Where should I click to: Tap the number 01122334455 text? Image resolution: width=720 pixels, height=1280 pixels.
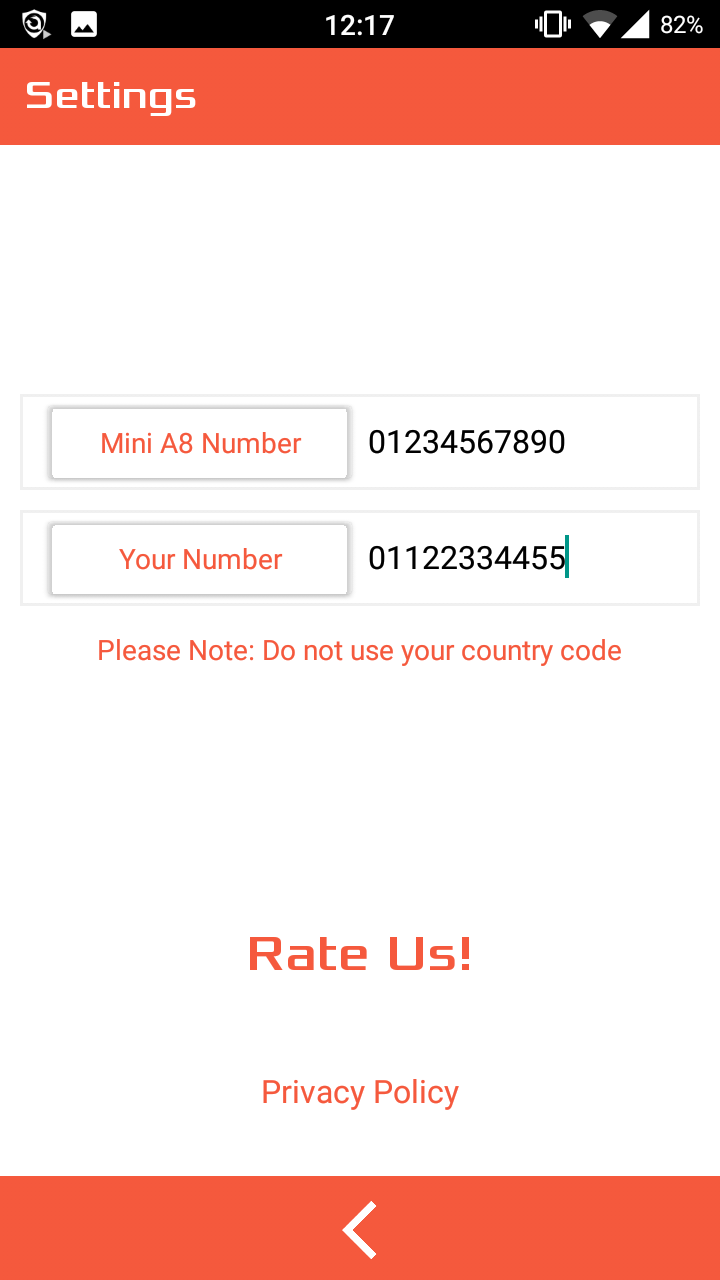coord(465,558)
